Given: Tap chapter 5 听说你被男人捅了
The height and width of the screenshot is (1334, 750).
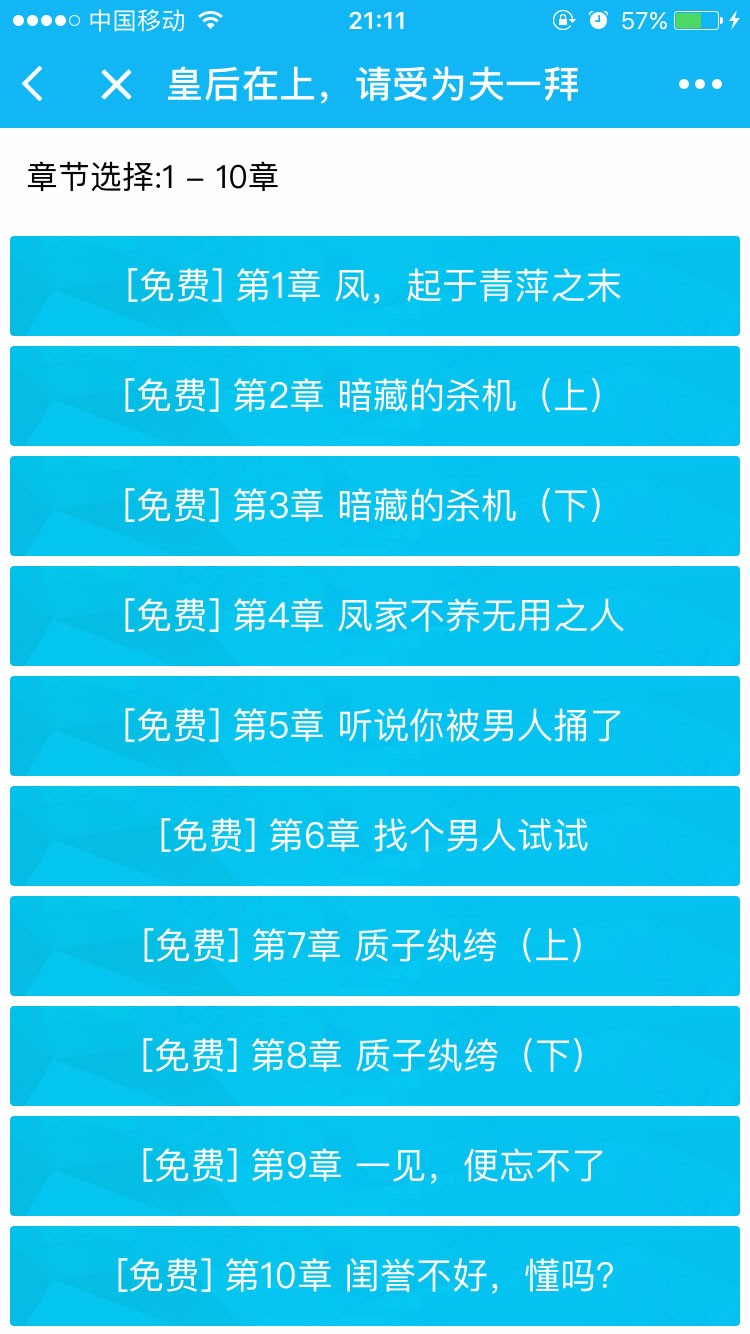Looking at the screenshot, I should pos(375,726).
